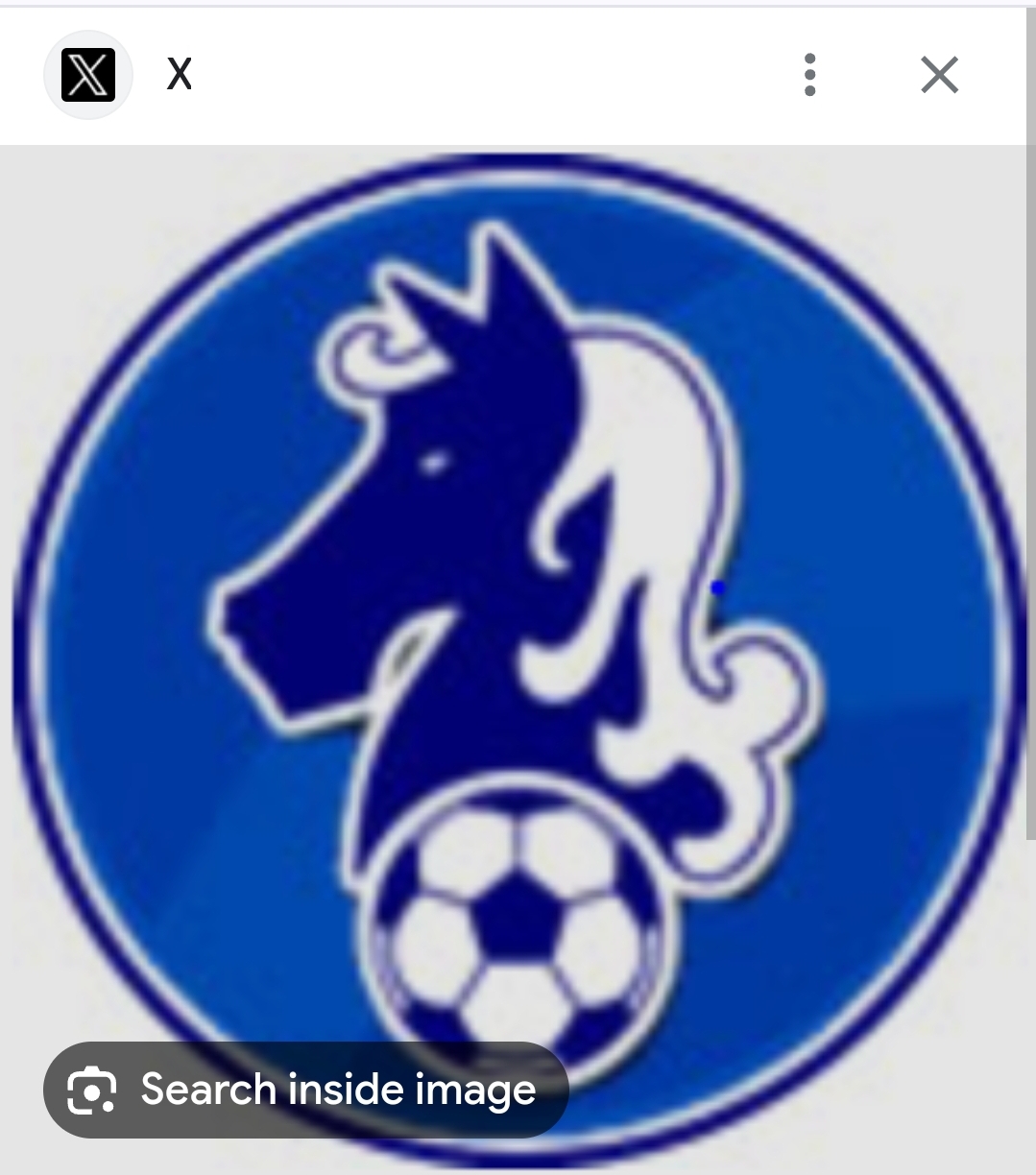The height and width of the screenshot is (1175, 1036).
Task: Open the X source link
Action: tap(179, 75)
